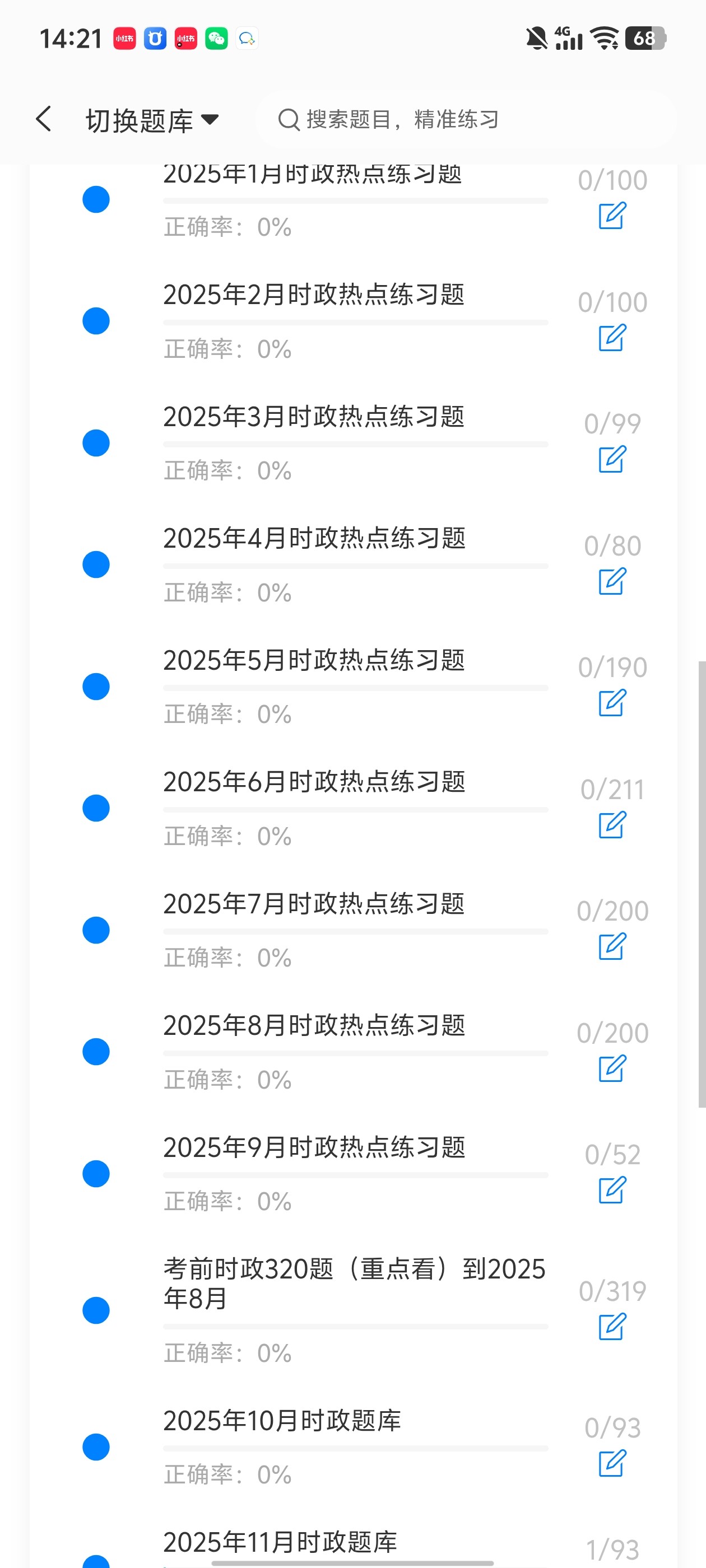Go back using the top-left arrow
The height and width of the screenshot is (1568, 706).
(x=44, y=119)
